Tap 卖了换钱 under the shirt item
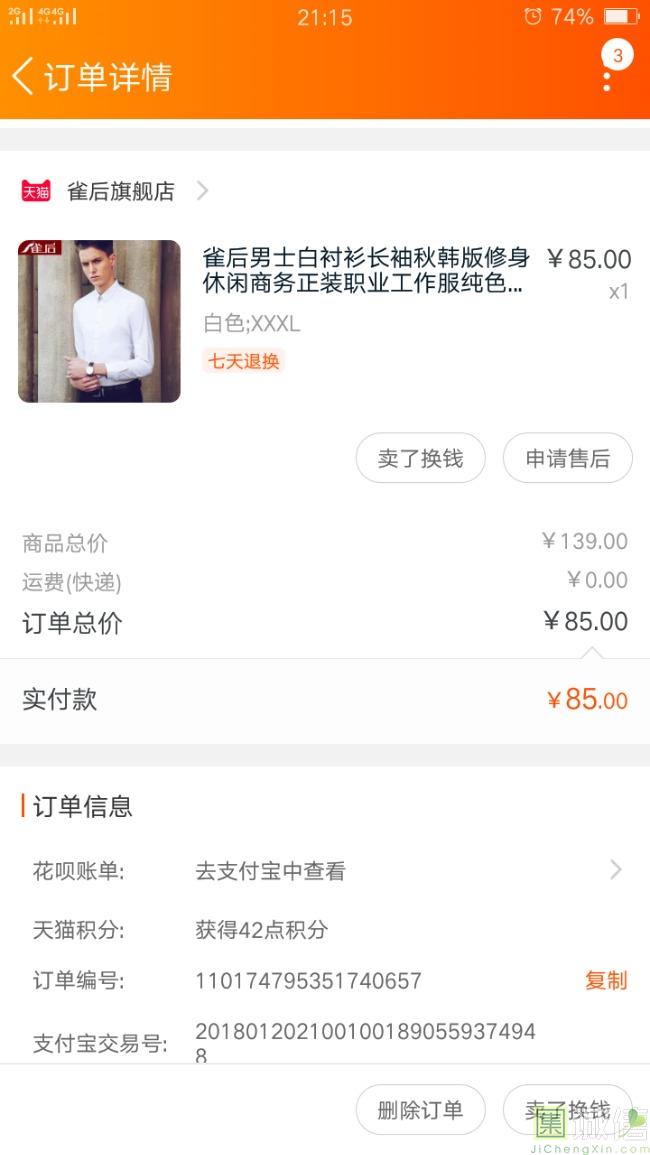This screenshot has height=1155, width=650. 420,458
